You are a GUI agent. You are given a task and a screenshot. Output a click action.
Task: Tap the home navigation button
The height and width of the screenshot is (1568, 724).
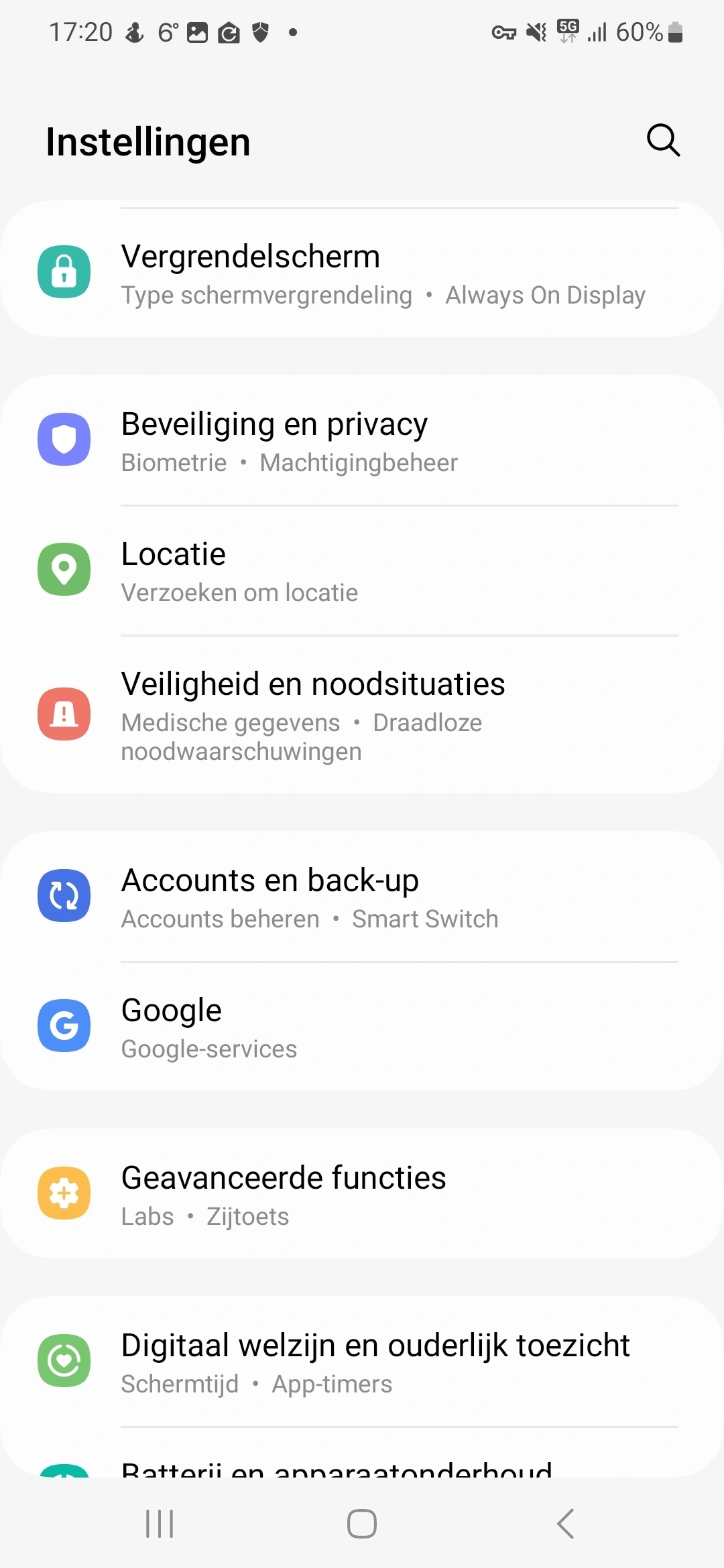click(362, 1524)
